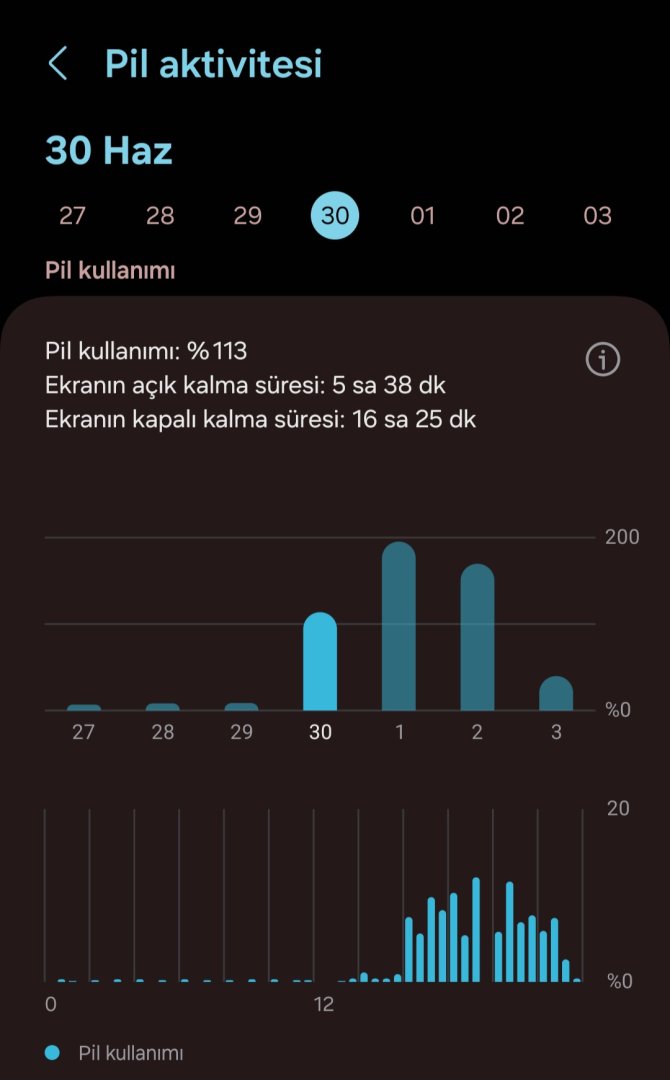Select day 28 in the date strip
670x1080 pixels.
(160, 216)
